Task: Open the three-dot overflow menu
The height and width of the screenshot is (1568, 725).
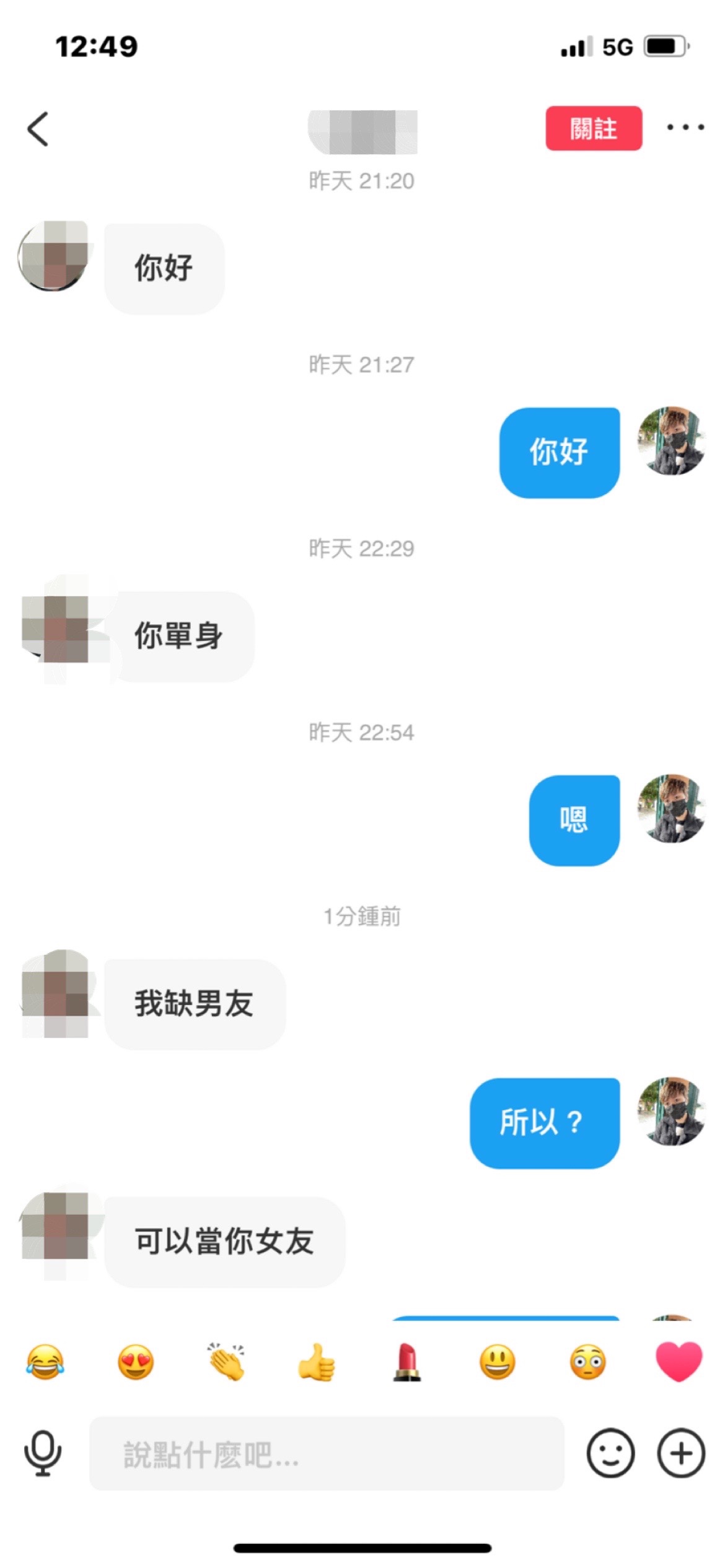Action: coord(685,128)
